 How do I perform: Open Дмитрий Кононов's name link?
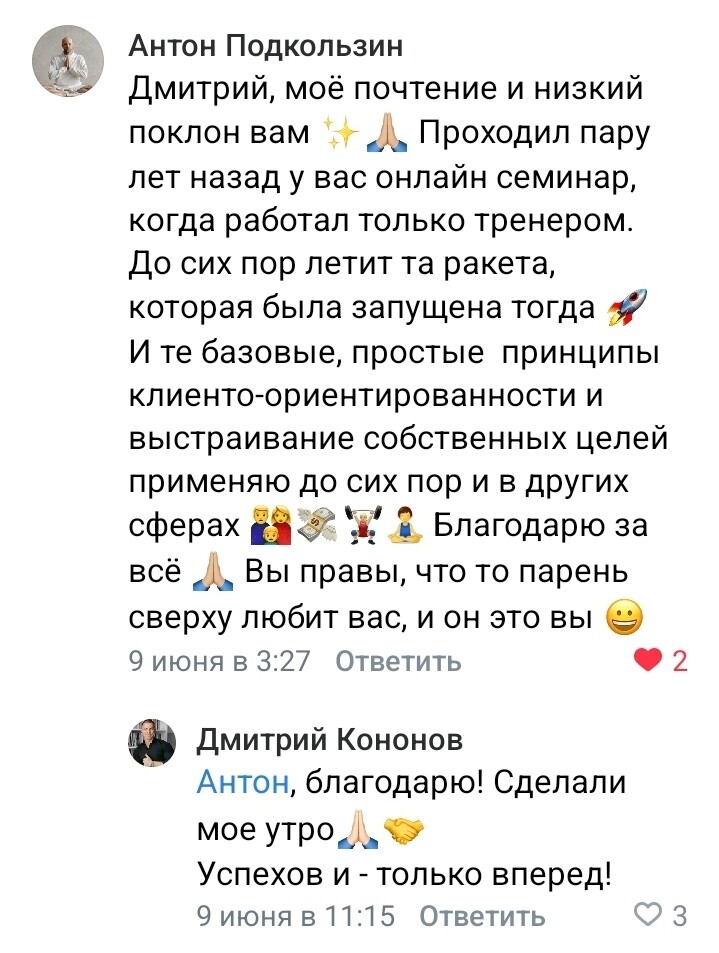[330, 740]
